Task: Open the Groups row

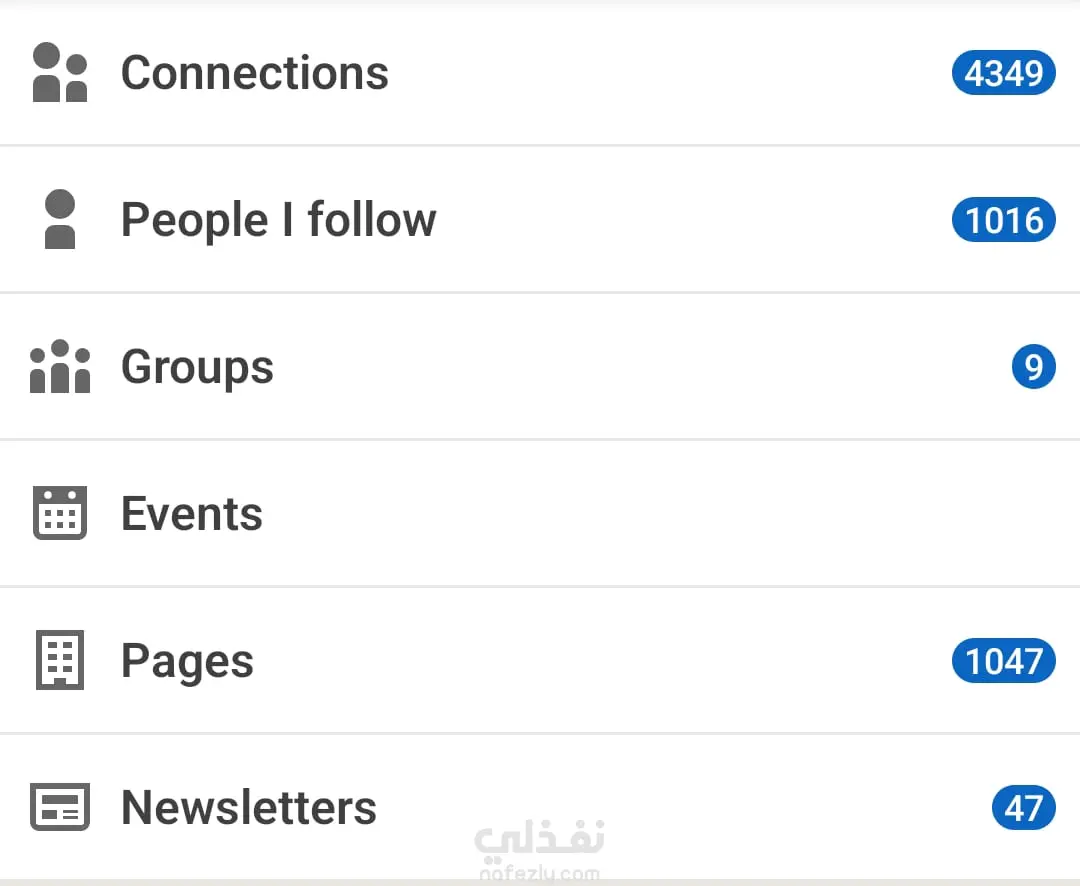Action: (x=197, y=367)
